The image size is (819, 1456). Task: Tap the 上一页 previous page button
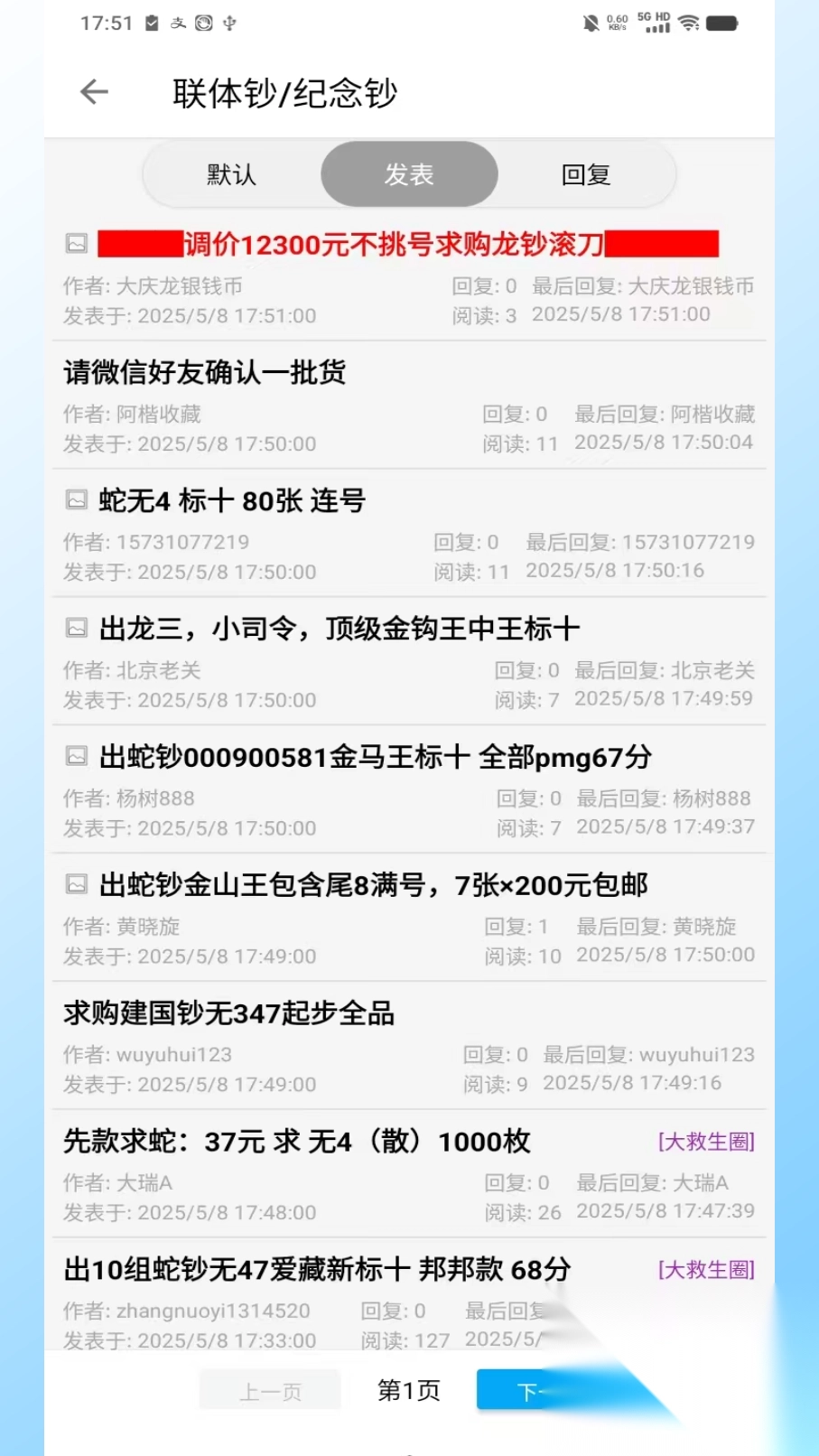270,1391
